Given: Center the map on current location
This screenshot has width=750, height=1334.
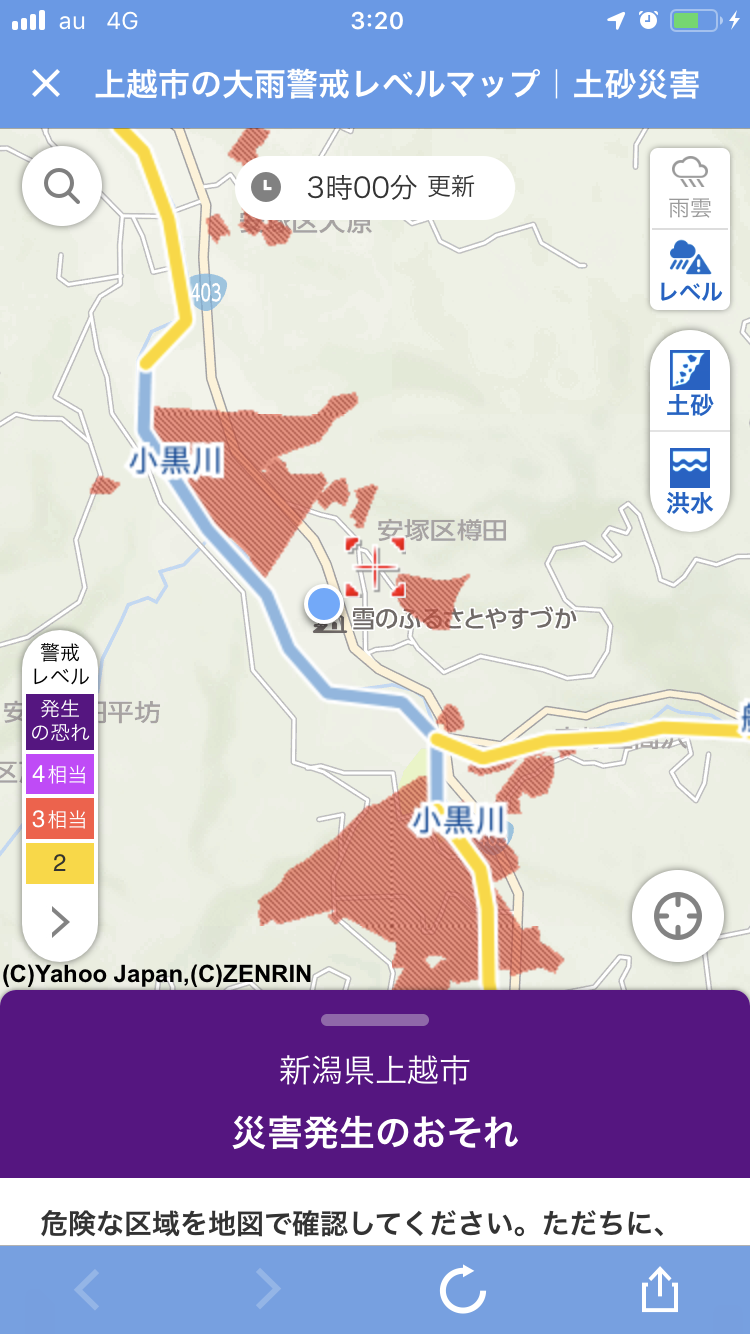Looking at the screenshot, I should (x=678, y=916).
